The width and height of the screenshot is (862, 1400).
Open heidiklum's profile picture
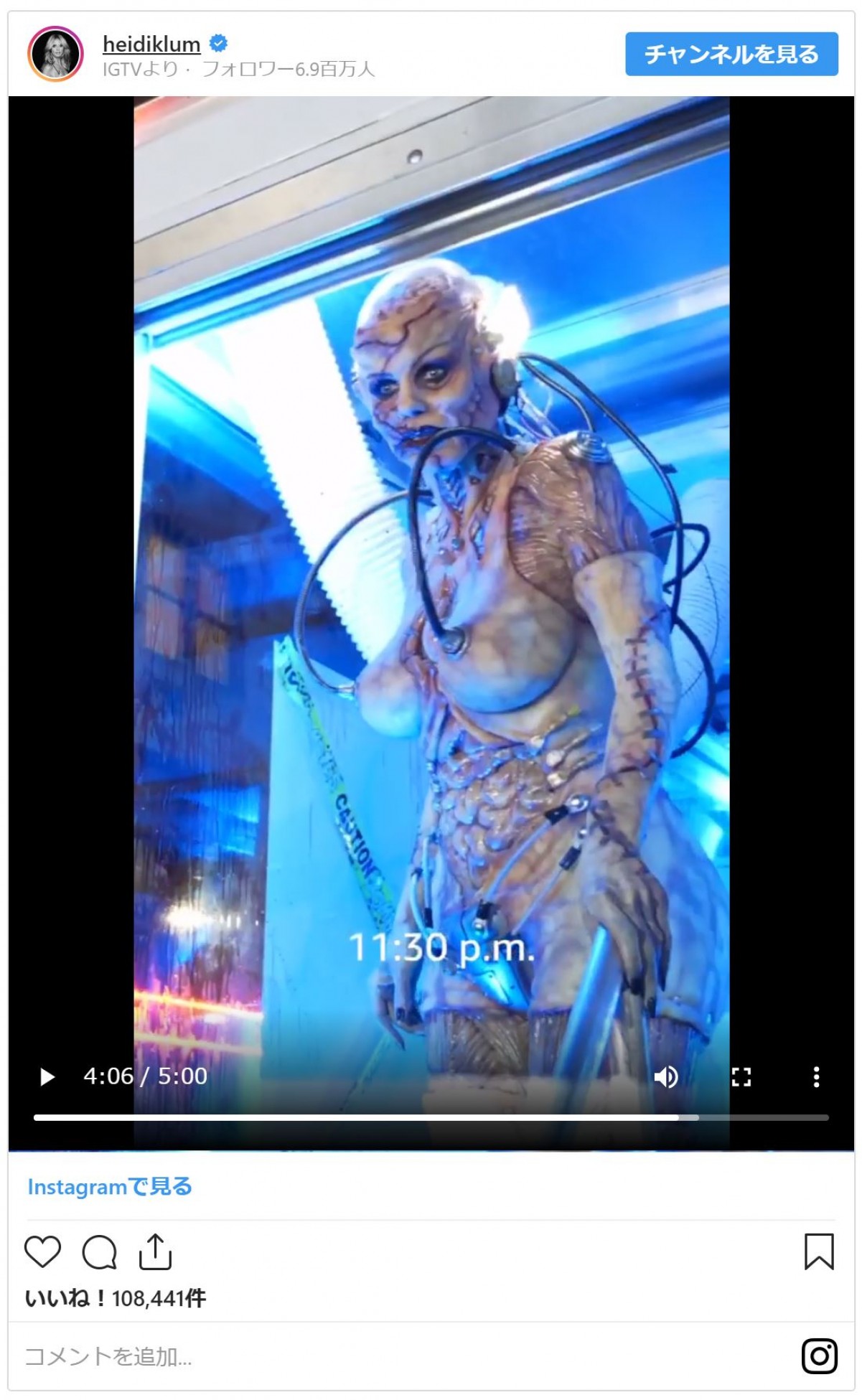(x=55, y=54)
